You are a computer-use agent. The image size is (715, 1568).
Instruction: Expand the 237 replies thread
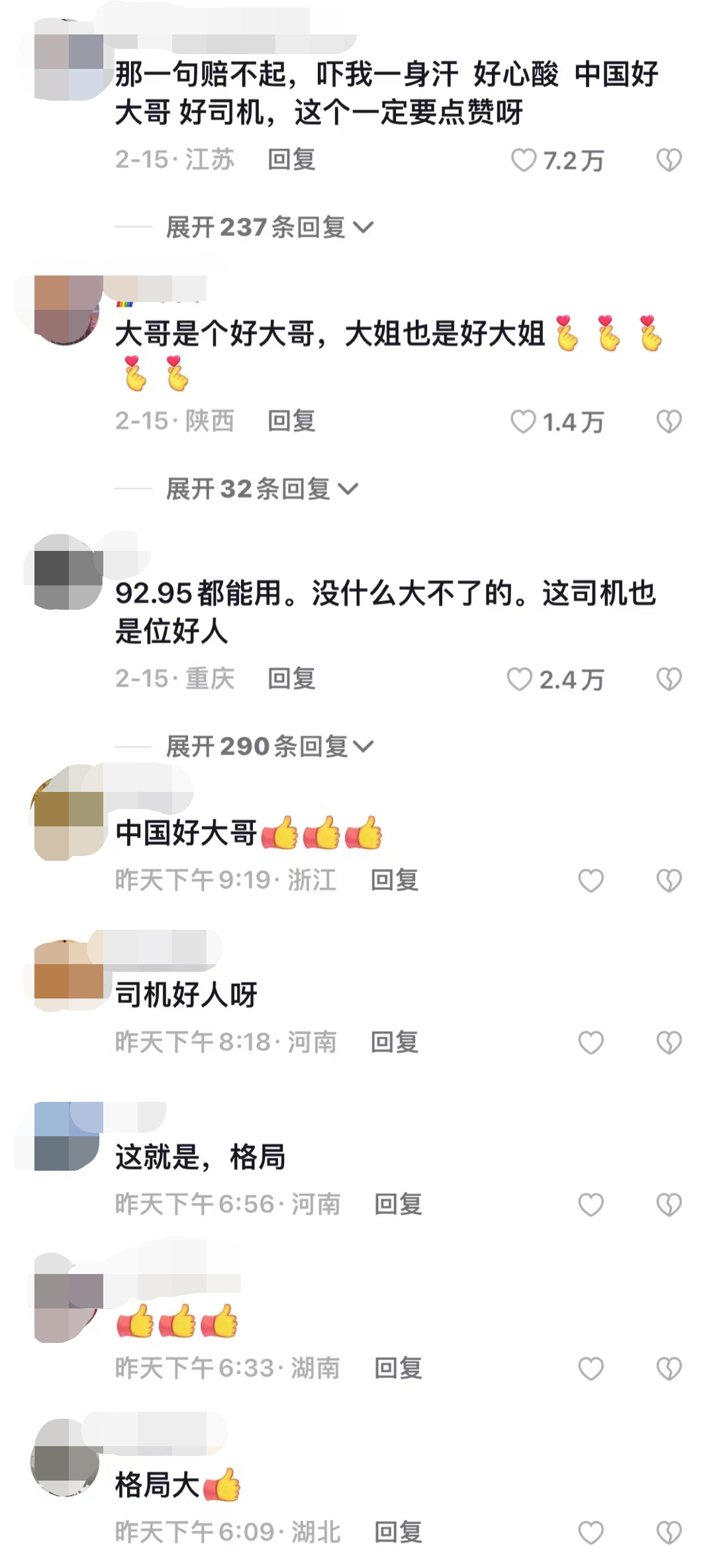(x=269, y=228)
